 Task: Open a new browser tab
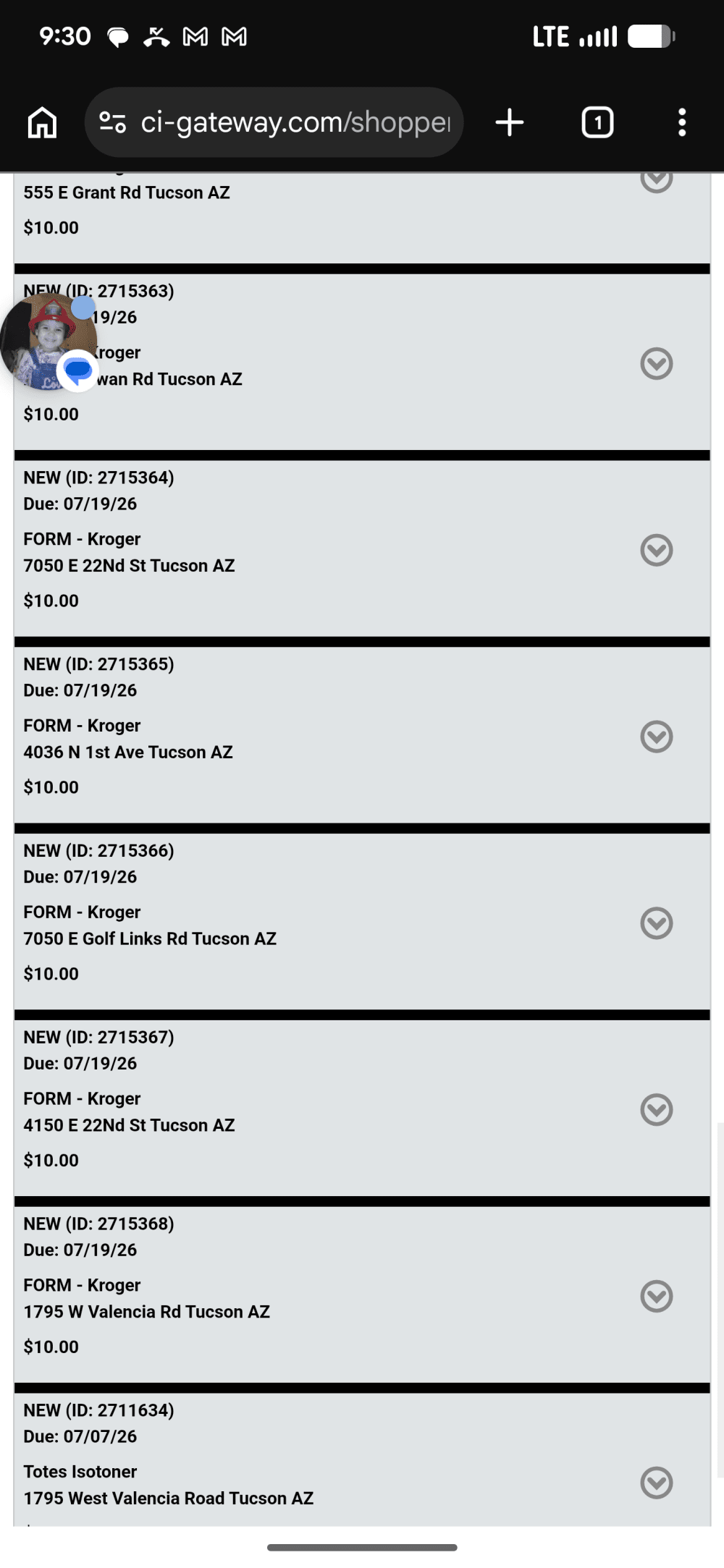point(510,122)
